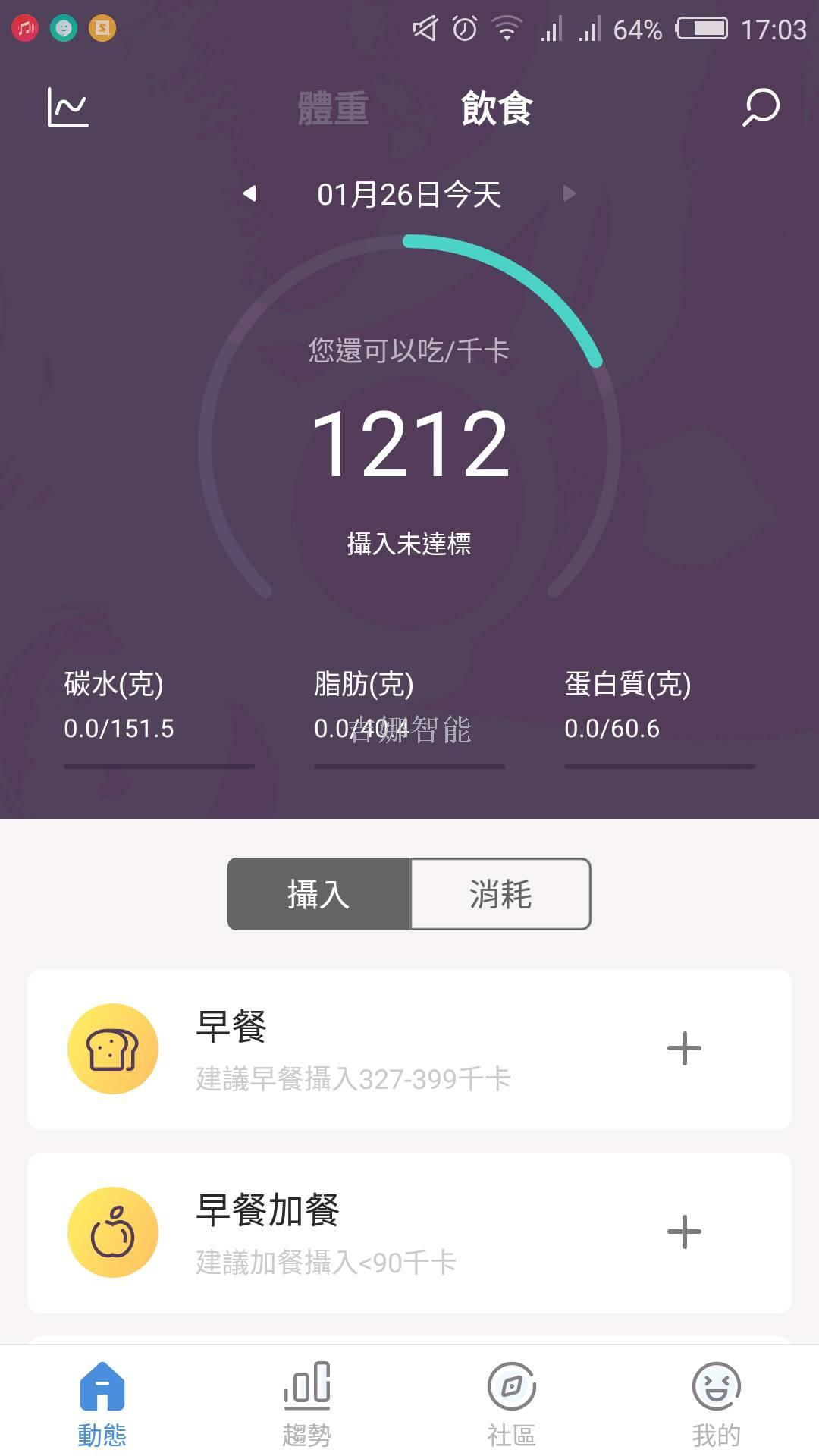Open the 動態 bottom tab
Image resolution: width=819 pixels, height=1456 pixels.
coord(102,1403)
